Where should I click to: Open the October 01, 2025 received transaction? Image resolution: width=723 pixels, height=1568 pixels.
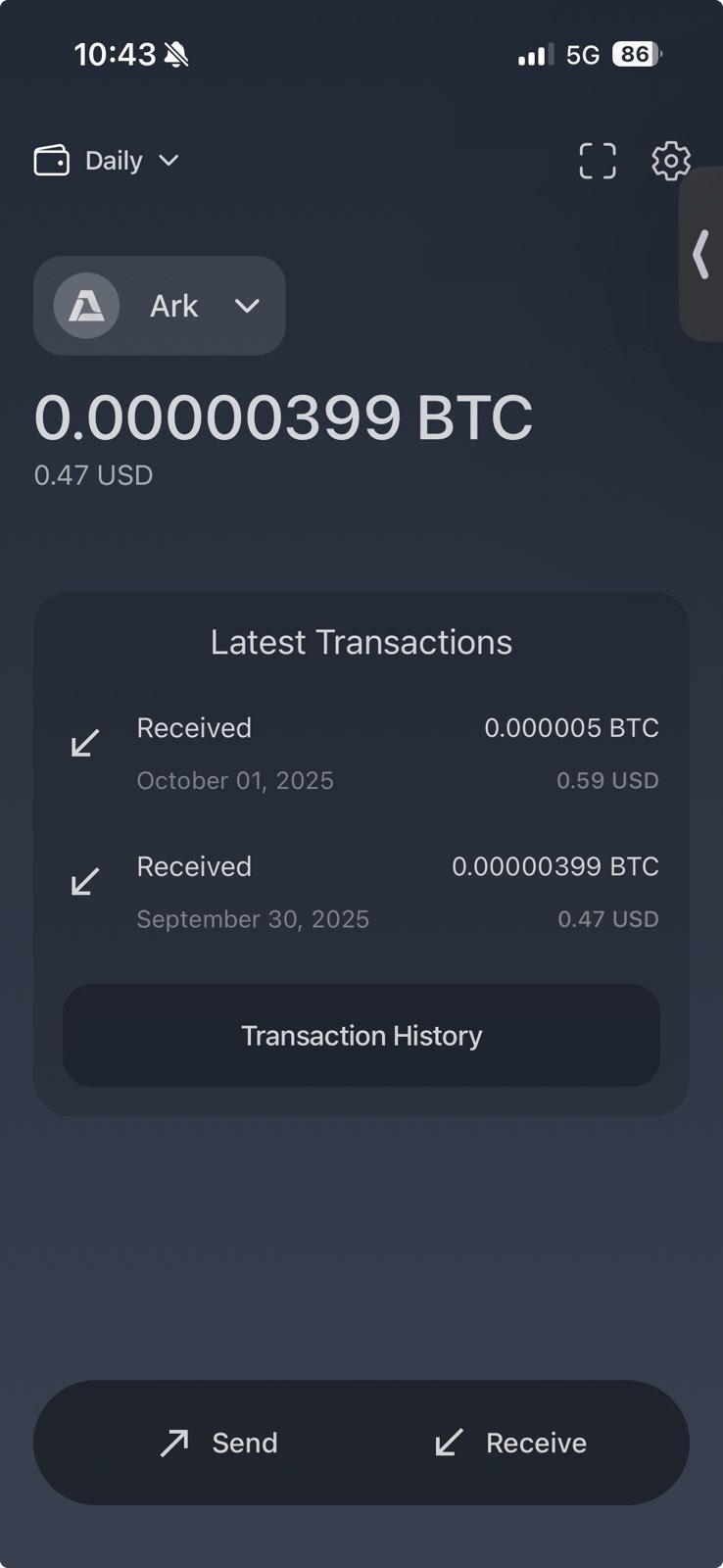pos(361,754)
